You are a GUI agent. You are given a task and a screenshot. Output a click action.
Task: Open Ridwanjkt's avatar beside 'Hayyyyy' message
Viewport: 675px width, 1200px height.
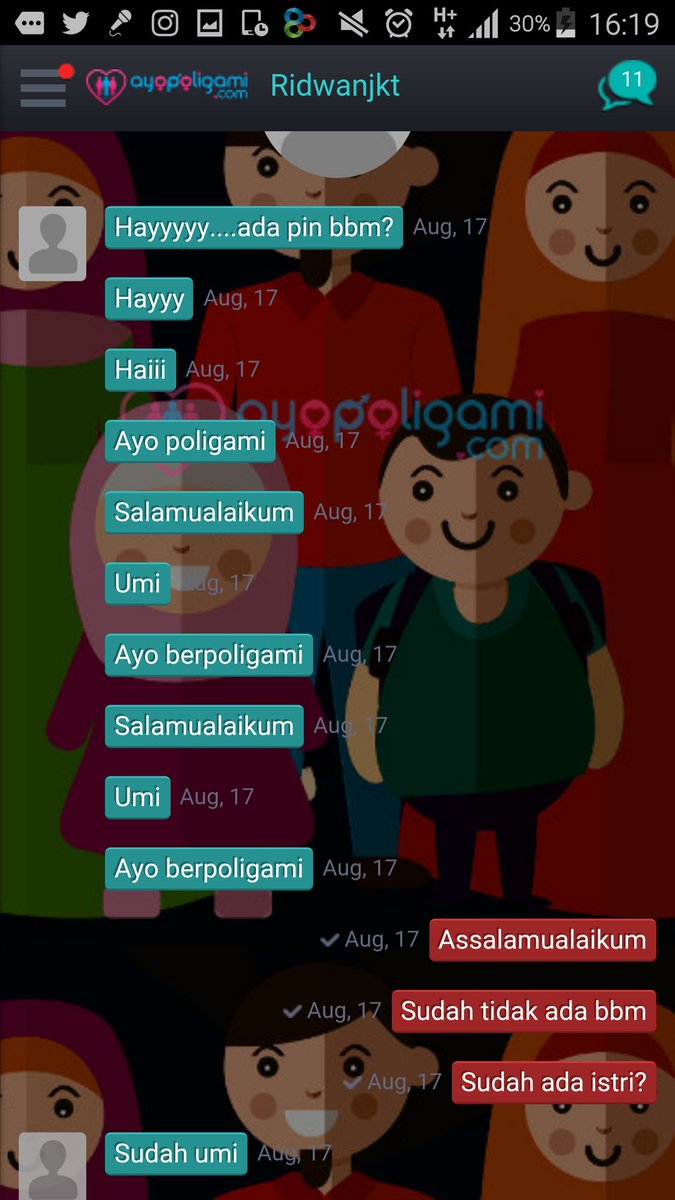click(53, 243)
